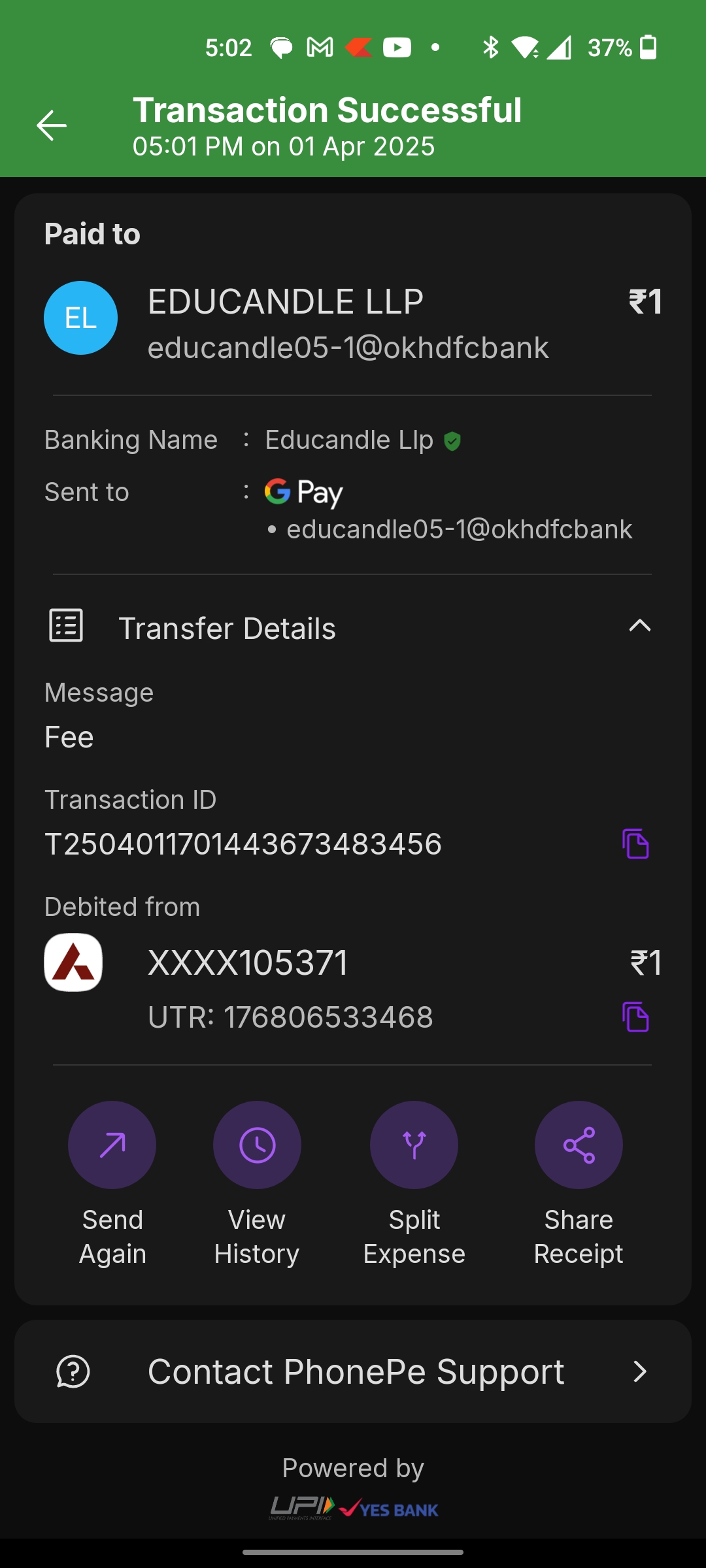Copy the Transaction ID
The width and height of the screenshot is (706, 1568).
coord(635,844)
